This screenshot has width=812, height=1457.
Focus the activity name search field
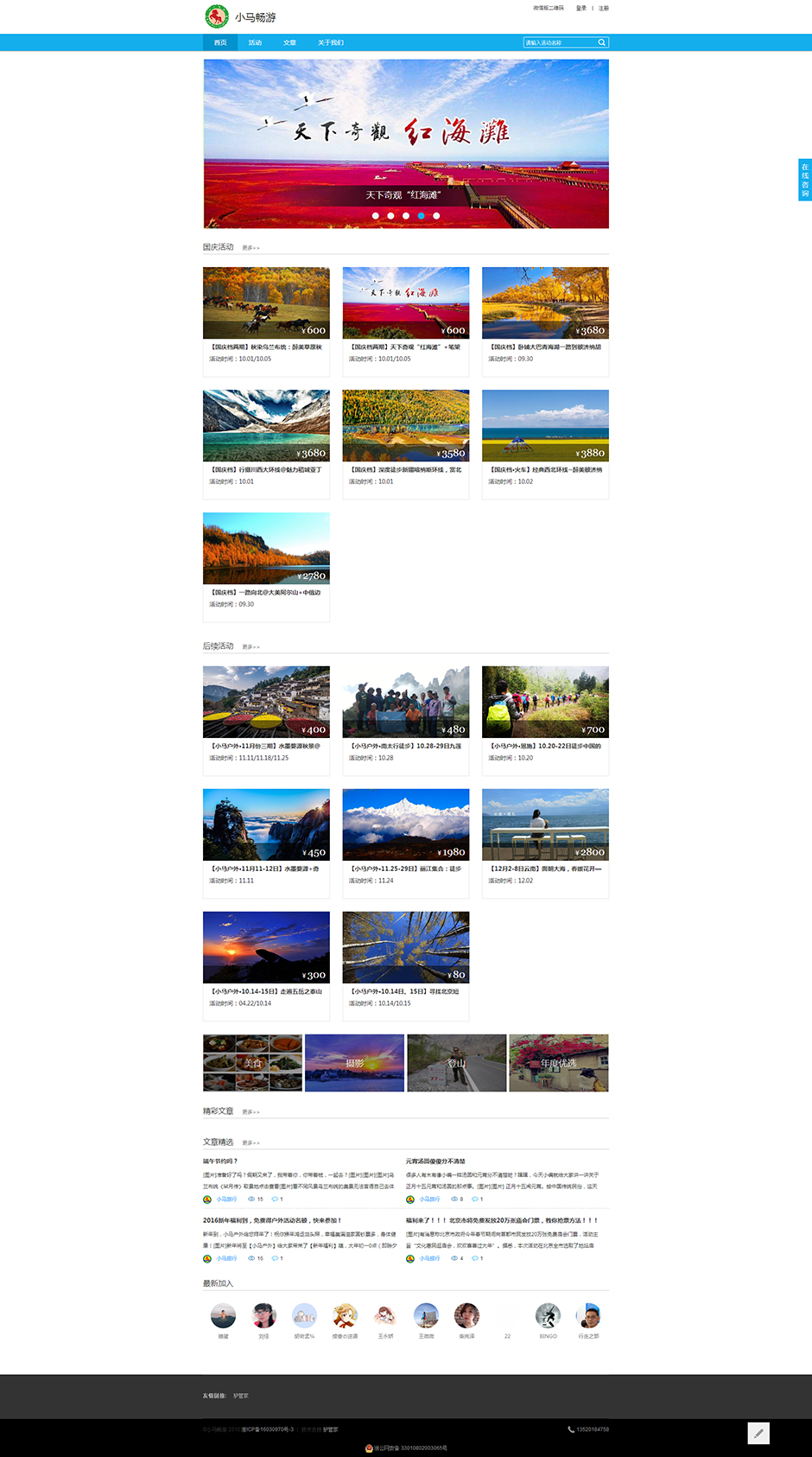click(559, 42)
